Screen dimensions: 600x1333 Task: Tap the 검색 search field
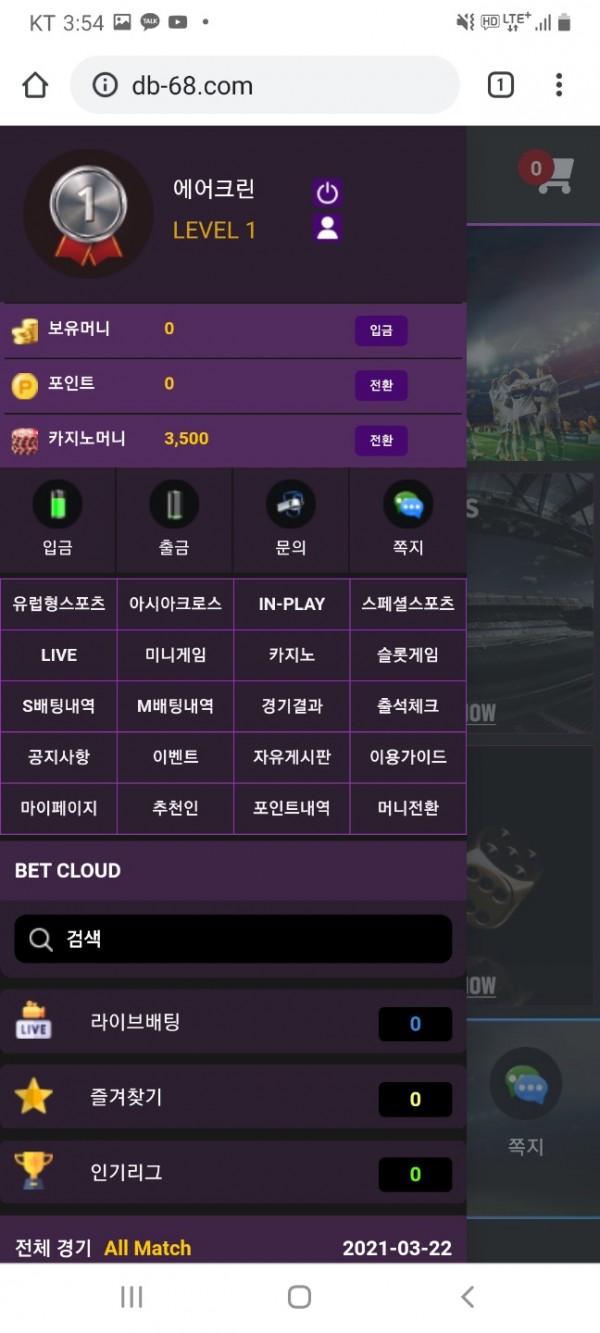(x=233, y=939)
